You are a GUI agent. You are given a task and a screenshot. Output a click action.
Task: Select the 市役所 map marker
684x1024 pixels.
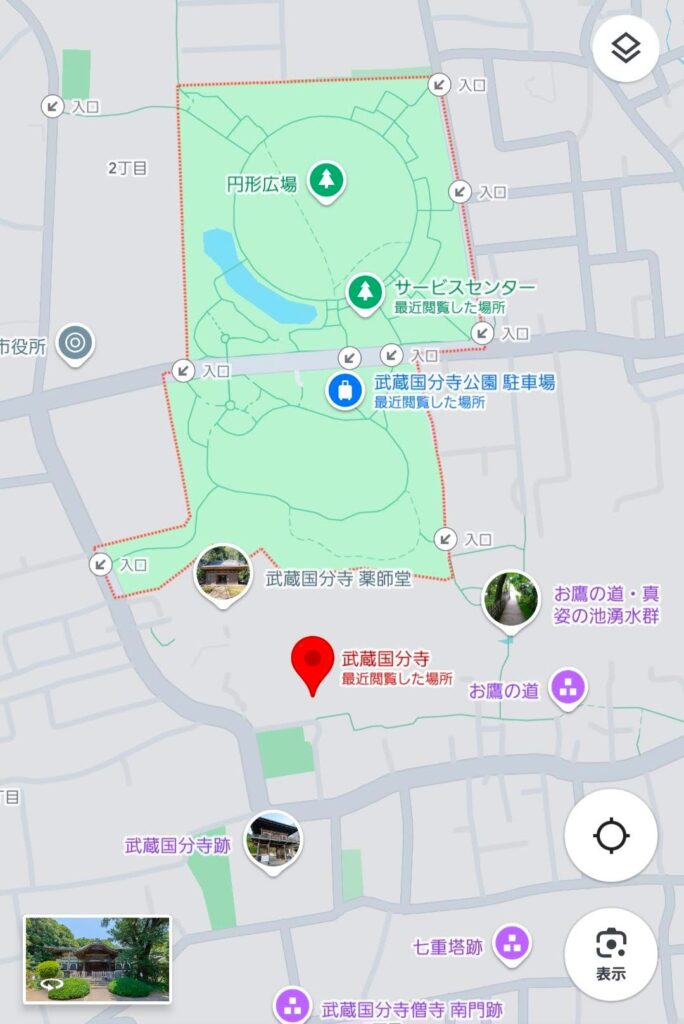point(75,345)
